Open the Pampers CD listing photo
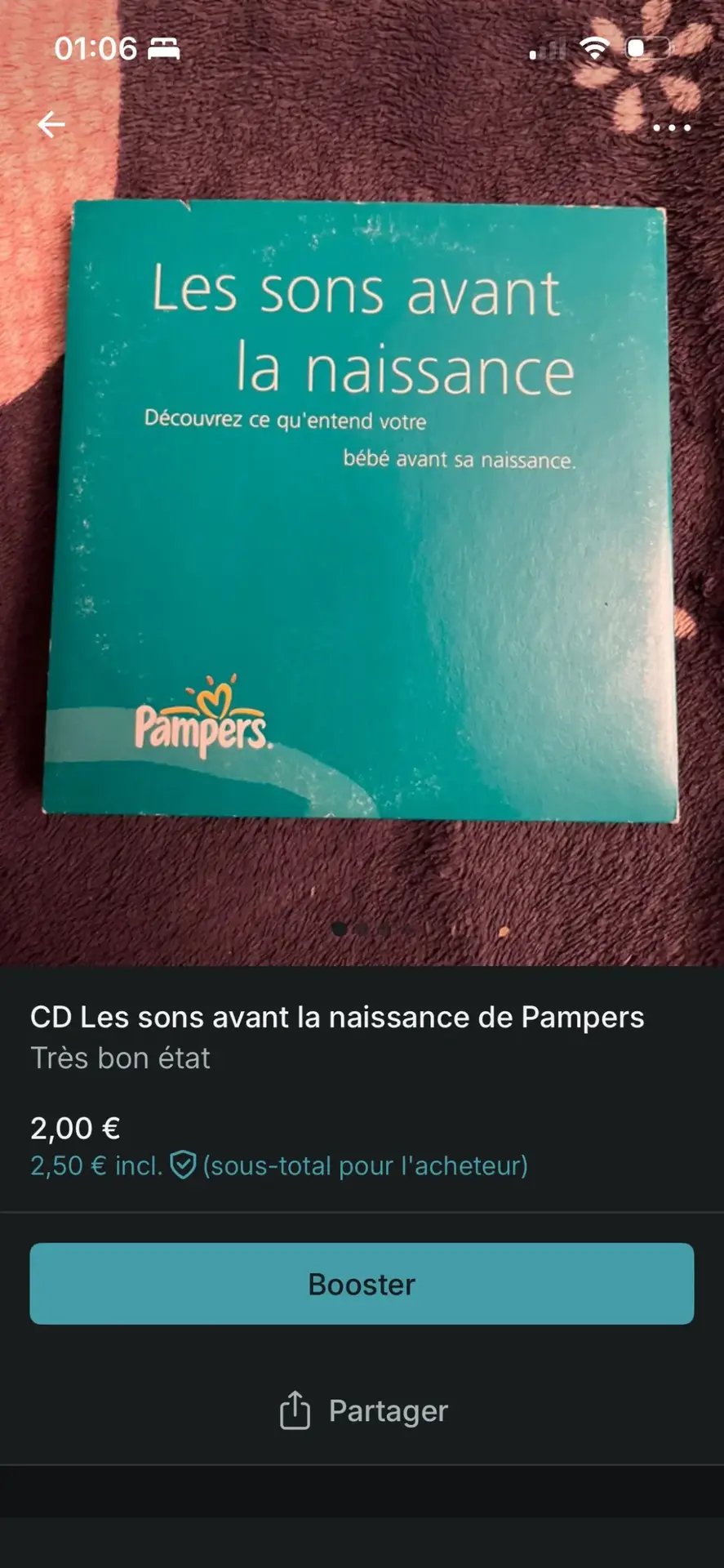Image resolution: width=724 pixels, height=1568 pixels. (362, 510)
